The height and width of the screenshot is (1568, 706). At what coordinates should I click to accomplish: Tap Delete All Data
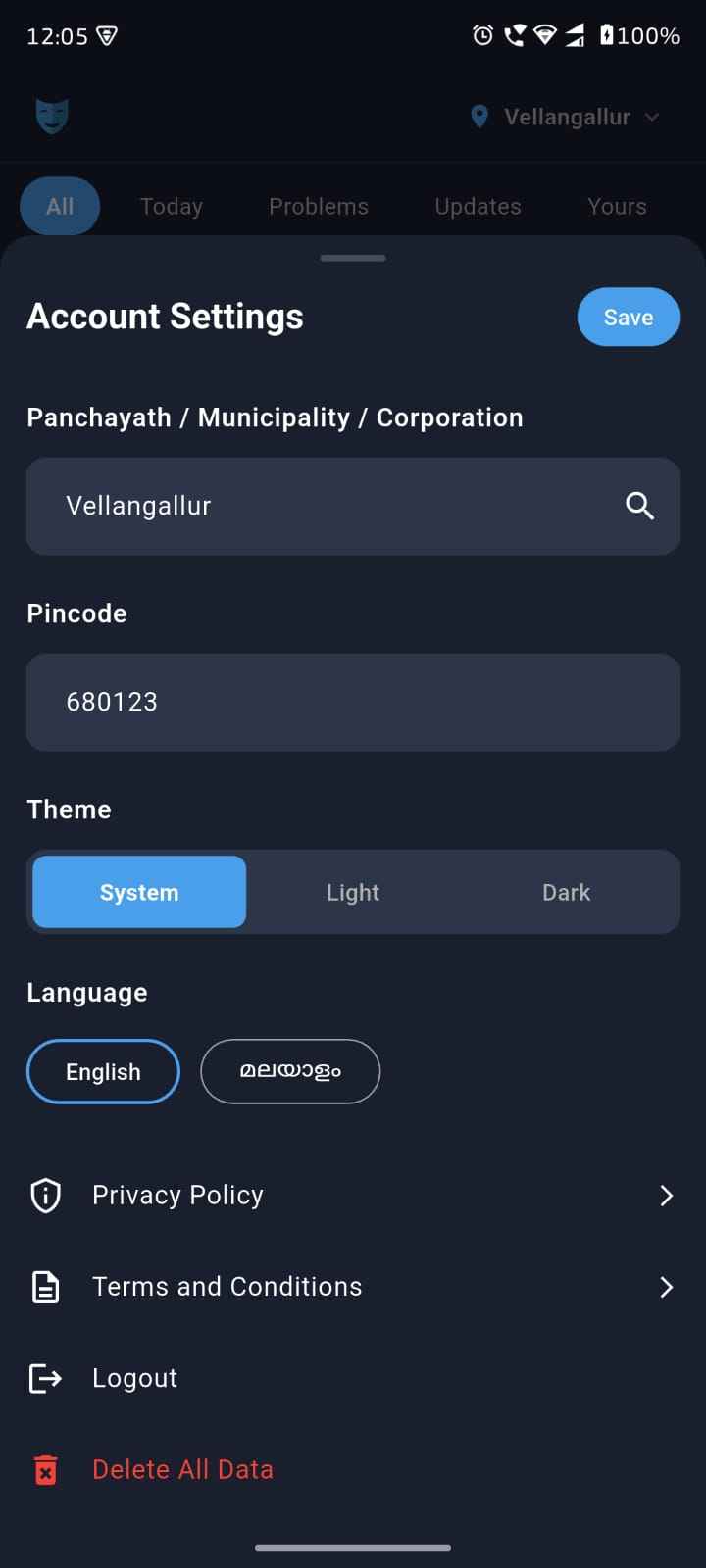(182, 1468)
